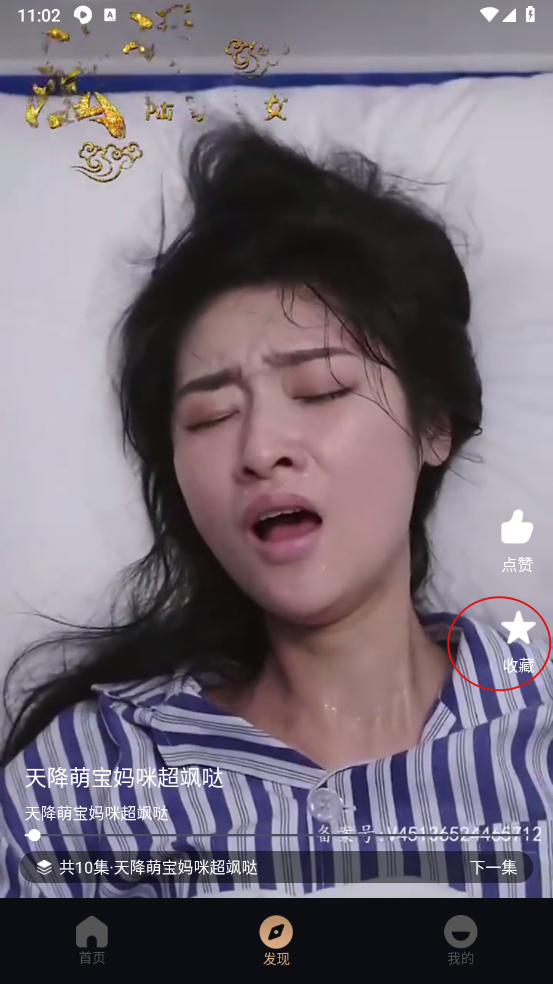Add the drama to 收藏 favorites
The width and height of the screenshot is (553, 984).
(x=518, y=643)
